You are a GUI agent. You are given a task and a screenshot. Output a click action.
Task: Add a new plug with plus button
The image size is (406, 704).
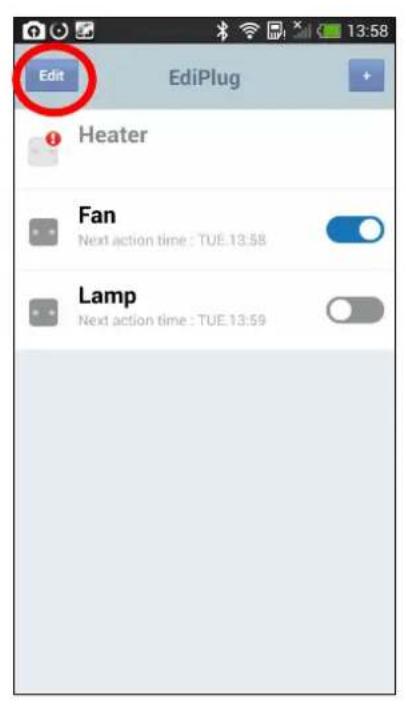click(366, 76)
